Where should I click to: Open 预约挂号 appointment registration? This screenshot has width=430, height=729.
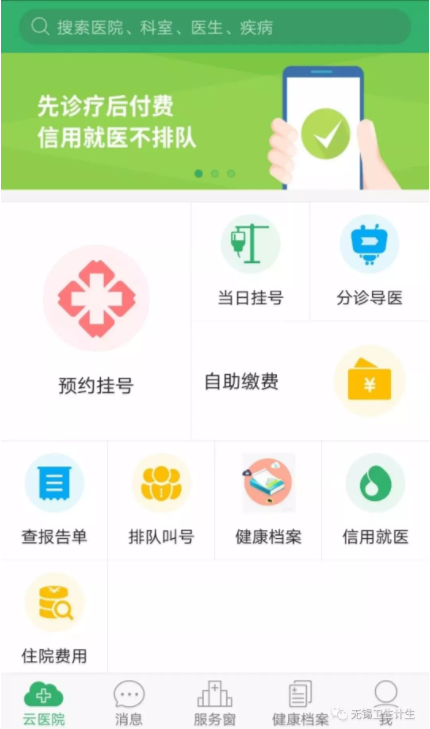(96, 321)
